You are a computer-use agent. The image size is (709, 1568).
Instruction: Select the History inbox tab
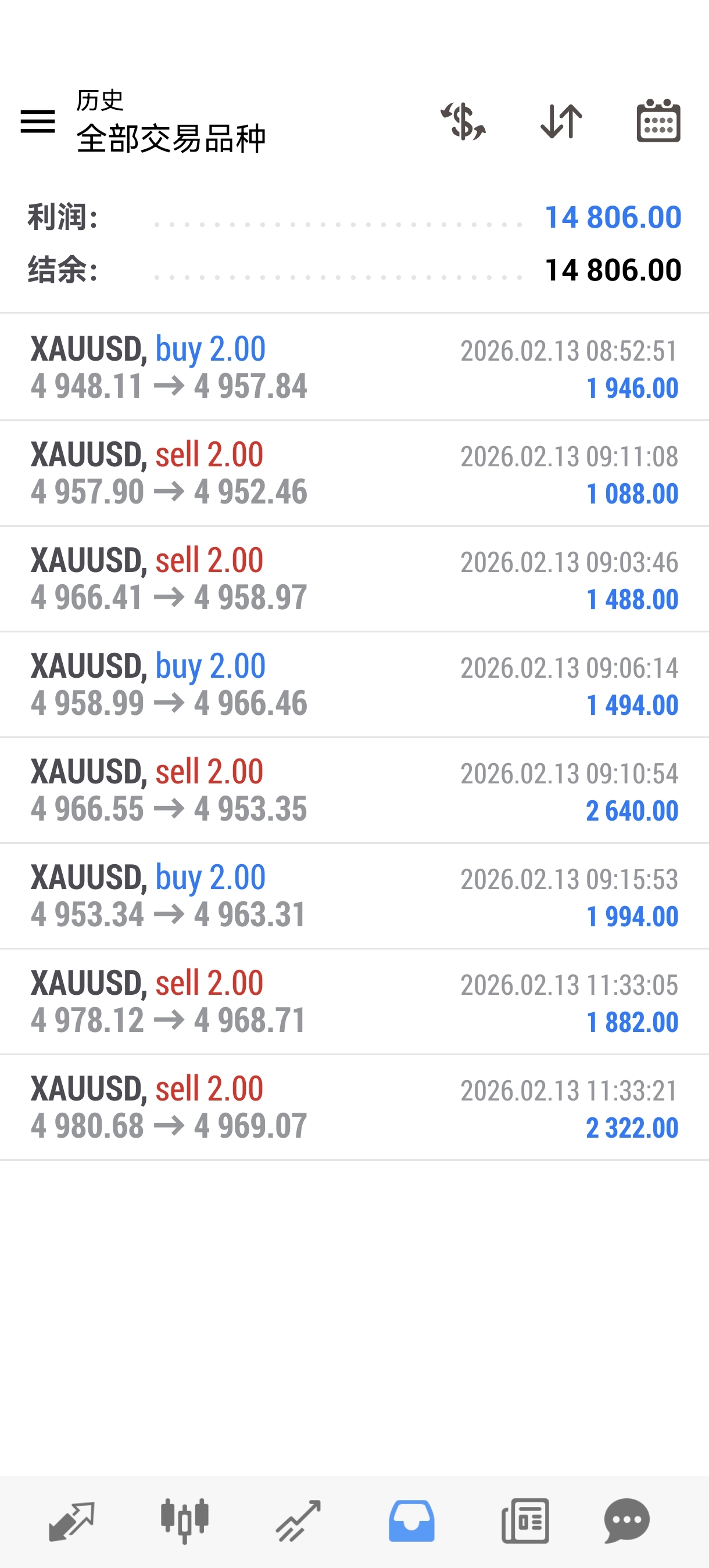pyautogui.click(x=412, y=1520)
